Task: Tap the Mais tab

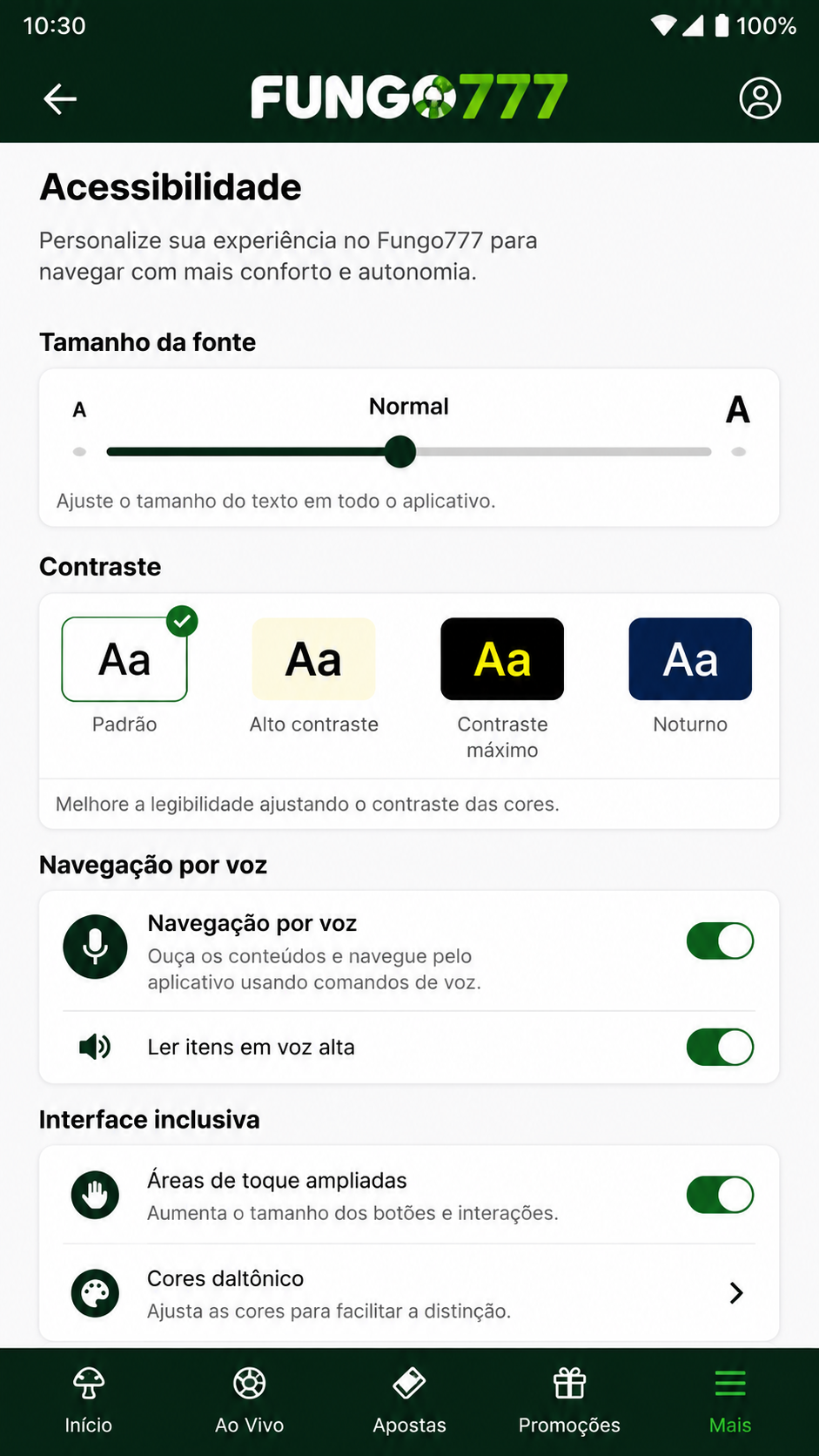Action: [x=730, y=1401]
